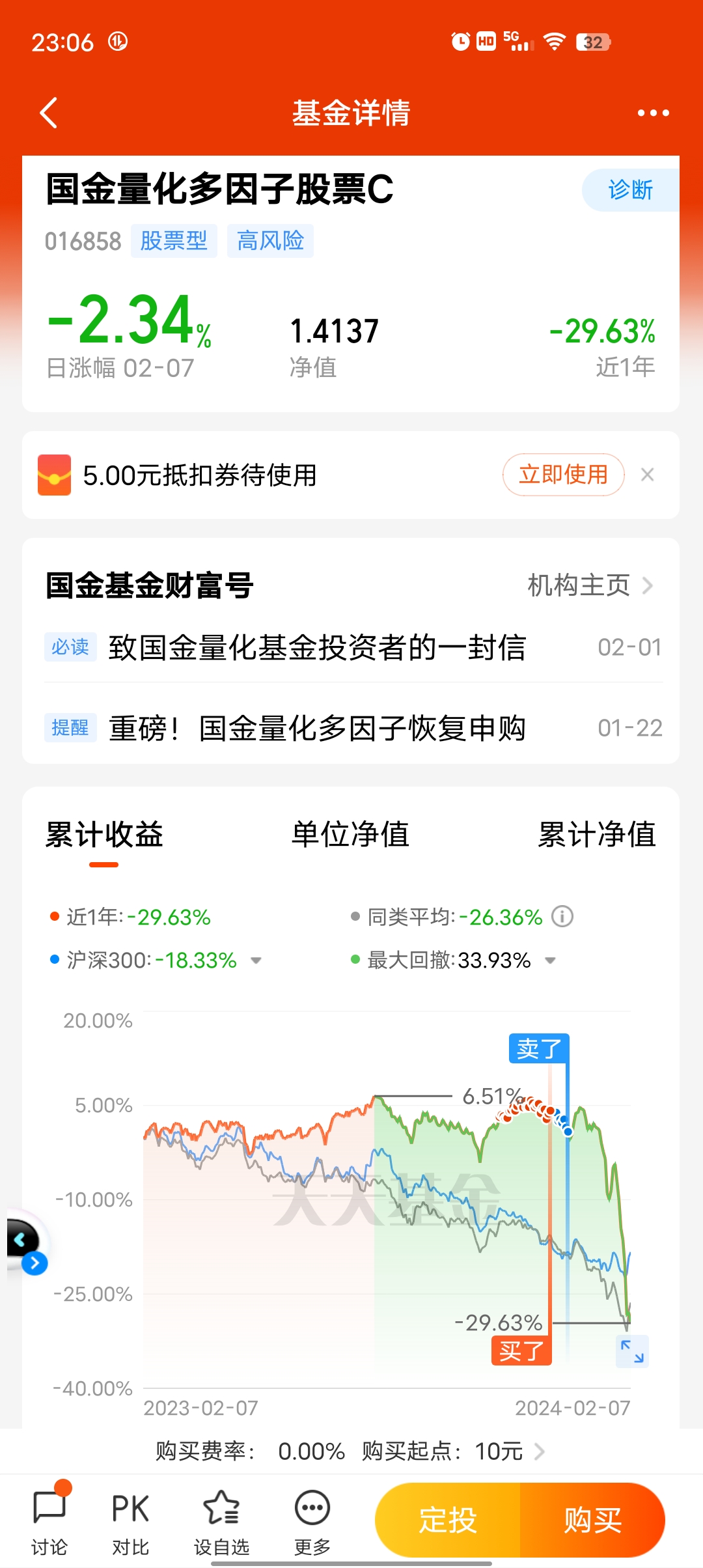703x1568 pixels.
Task: Open the three-dot overflow menu
Action: coord(653,113)
